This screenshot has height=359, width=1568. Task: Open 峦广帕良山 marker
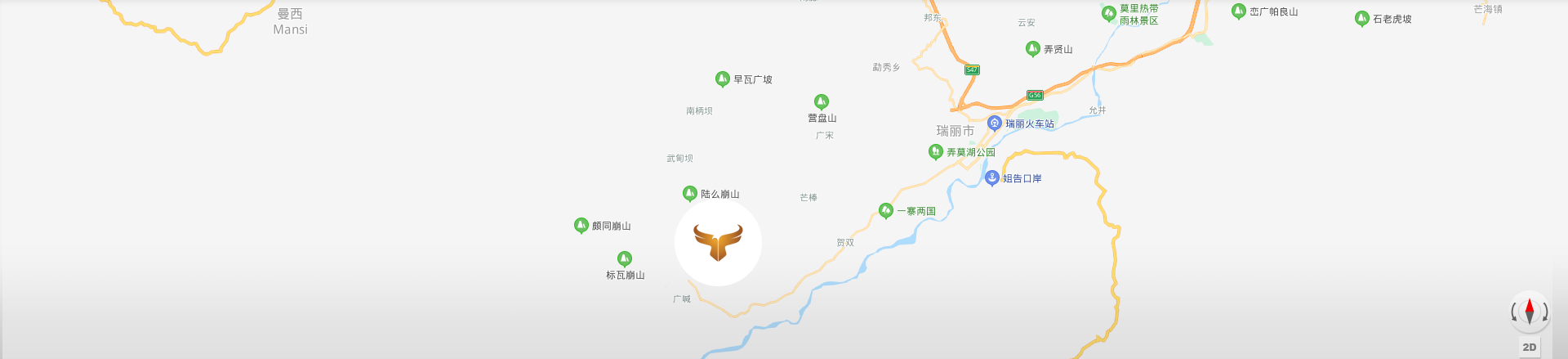click(x=1239, y=11)
